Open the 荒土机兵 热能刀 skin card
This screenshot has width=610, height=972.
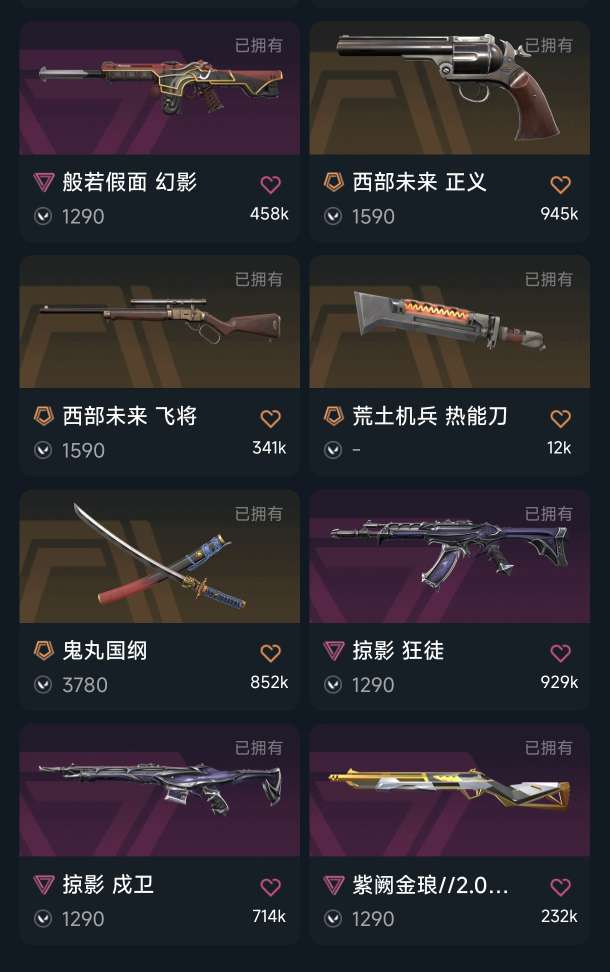point(449,366)
